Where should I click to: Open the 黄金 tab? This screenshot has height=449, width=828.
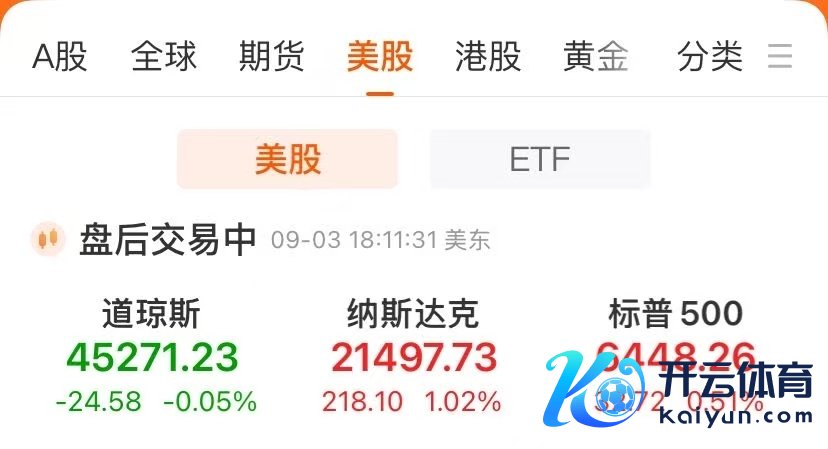click(596, 56)
